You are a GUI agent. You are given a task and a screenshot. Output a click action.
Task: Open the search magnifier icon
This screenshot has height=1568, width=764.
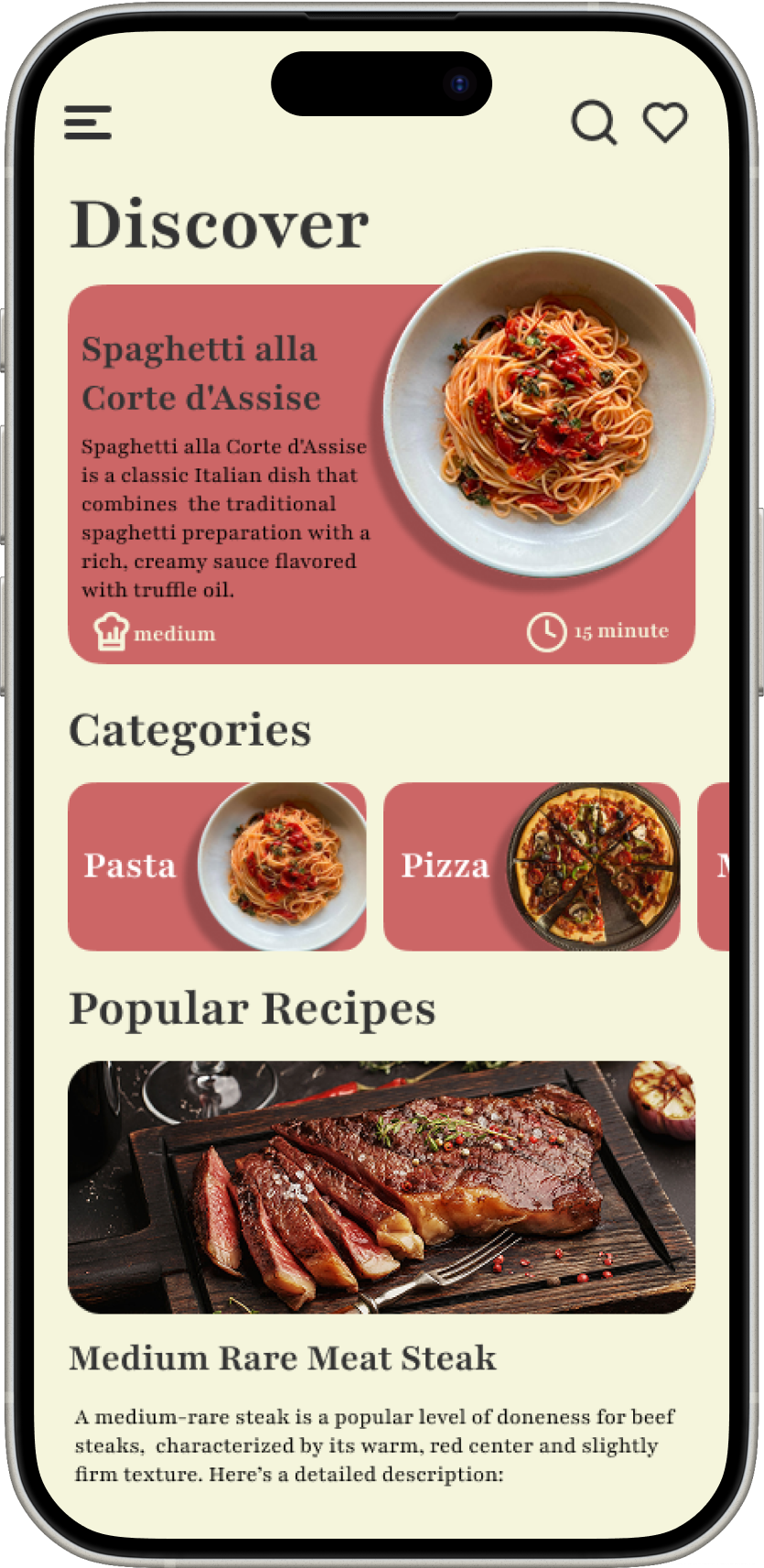click(x=594, y=123)
